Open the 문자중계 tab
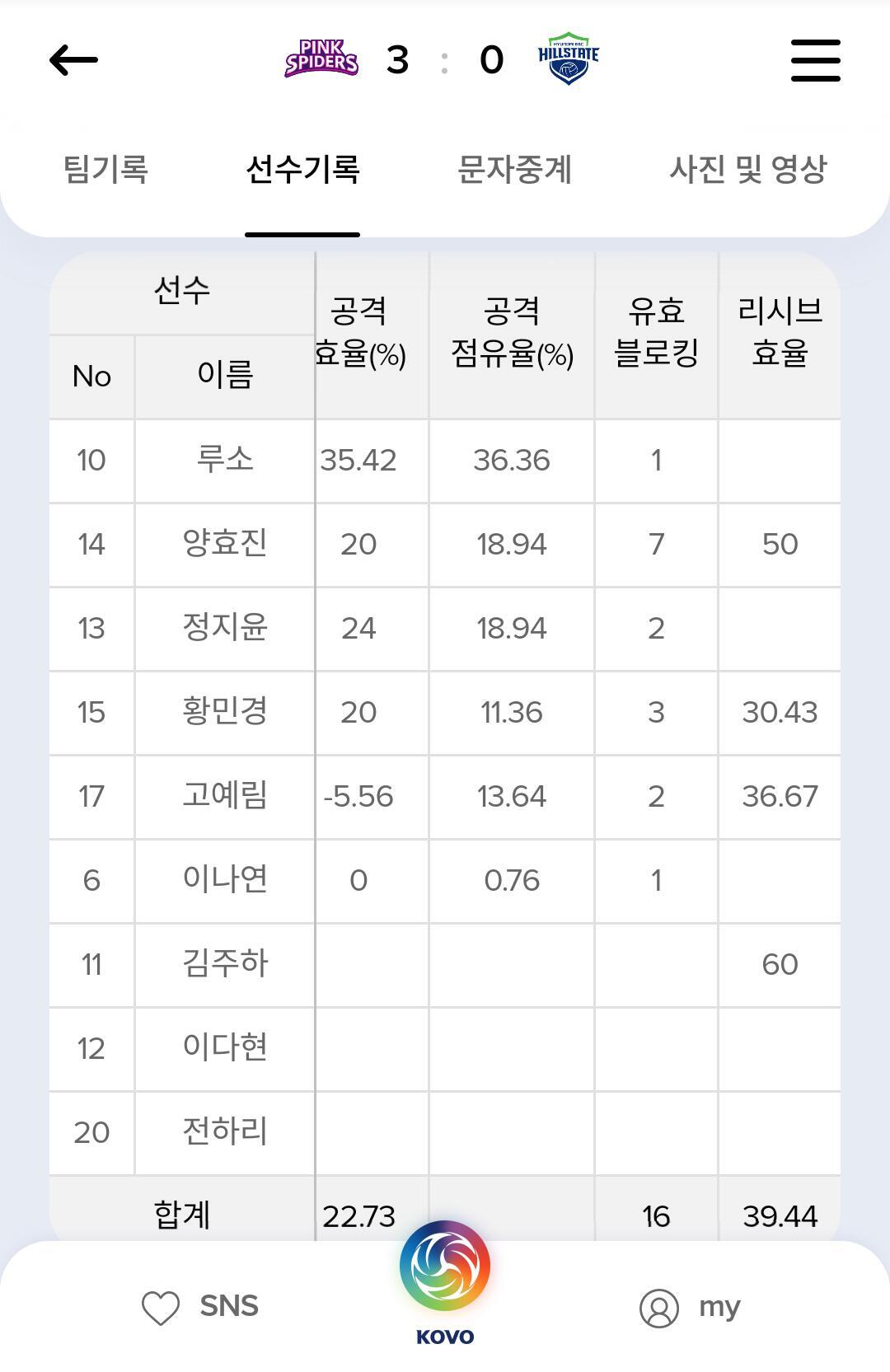 coord(514,170)
